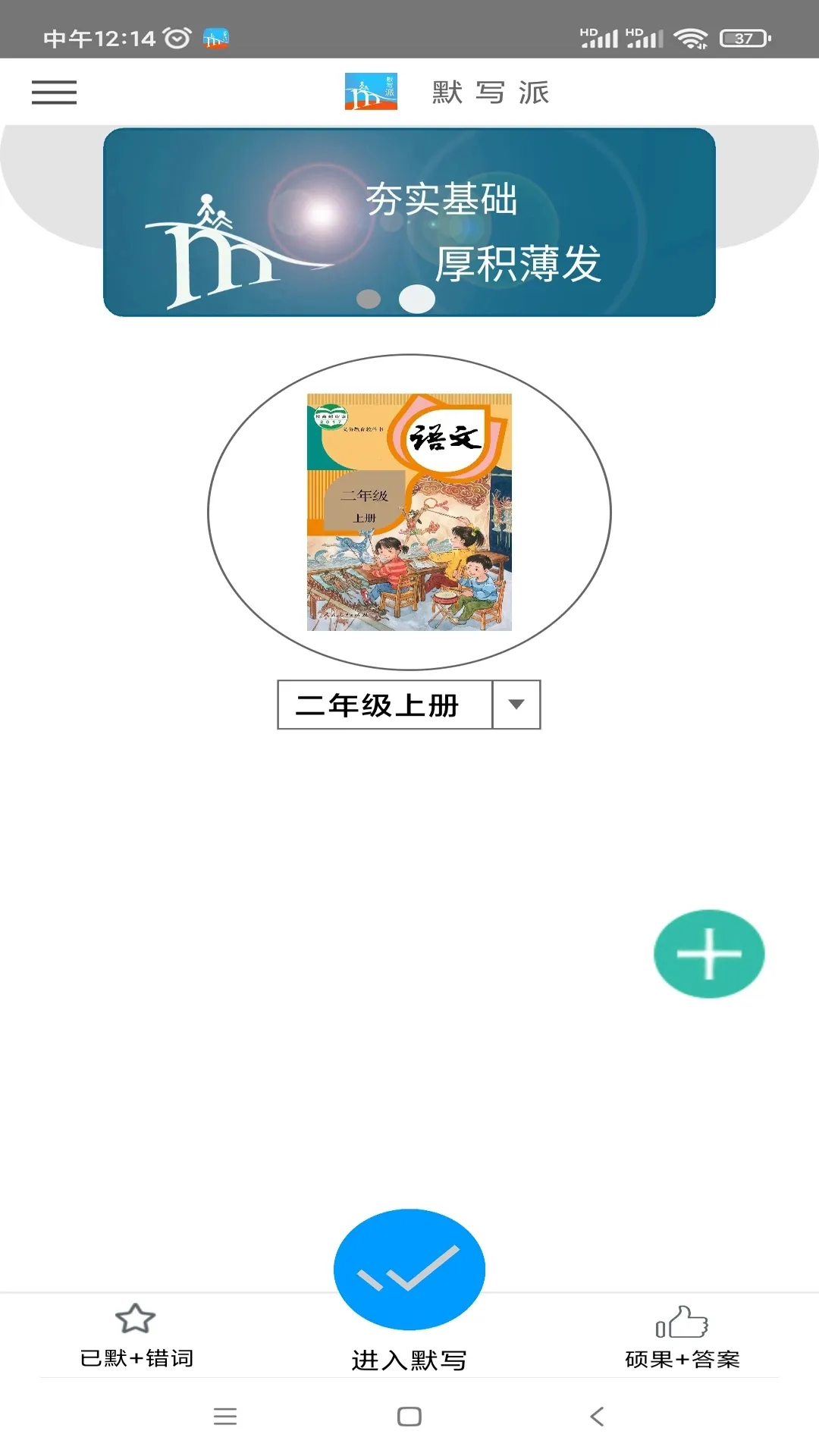Select the first banner page indicator dot
Viewport: 819px width, 1456px height.
click(x=369, y=299)
